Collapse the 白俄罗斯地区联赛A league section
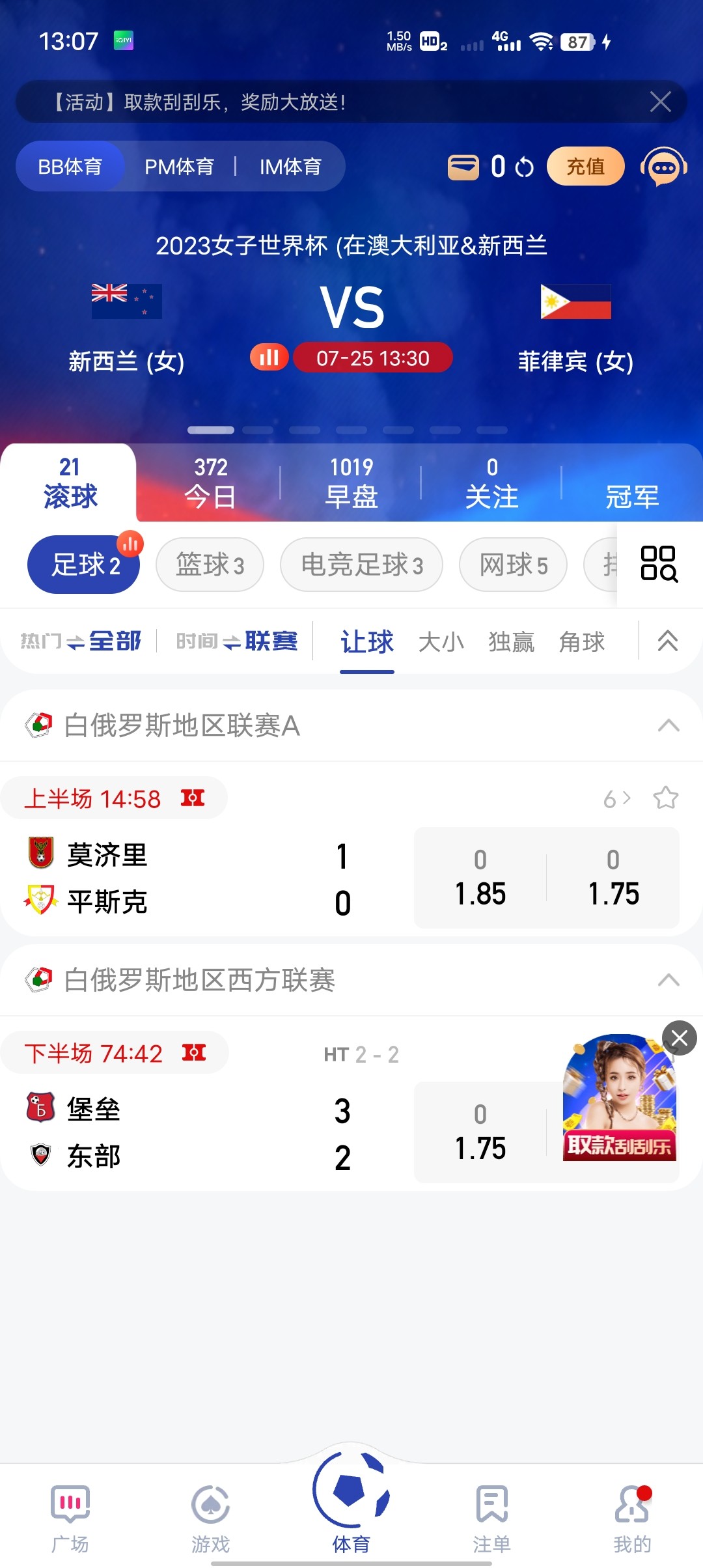The height and width of the screenshot is (1568, 703). click(669, 725)
